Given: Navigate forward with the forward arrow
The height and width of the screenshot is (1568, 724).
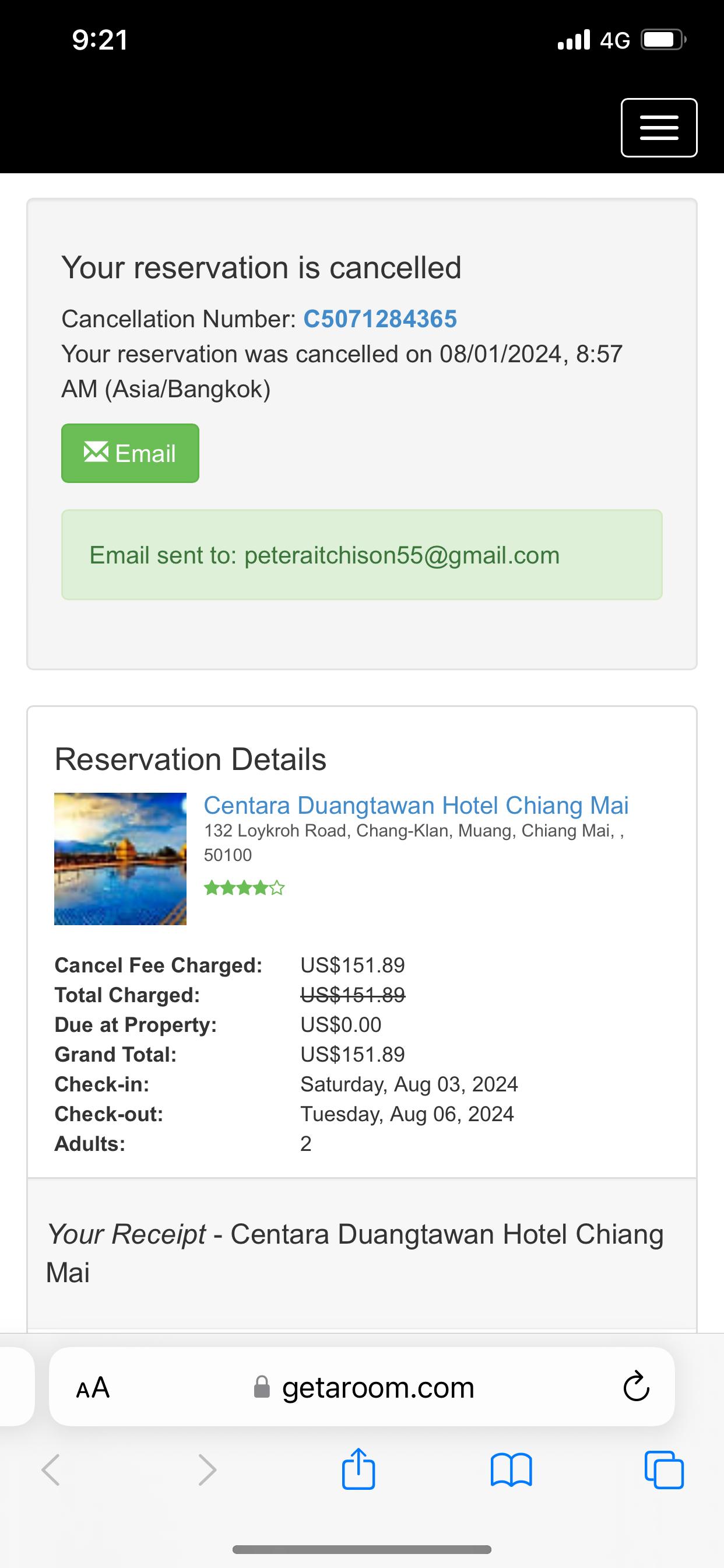Looking at the screenshot, I should pyautogui.click(x=206, y=1469).
